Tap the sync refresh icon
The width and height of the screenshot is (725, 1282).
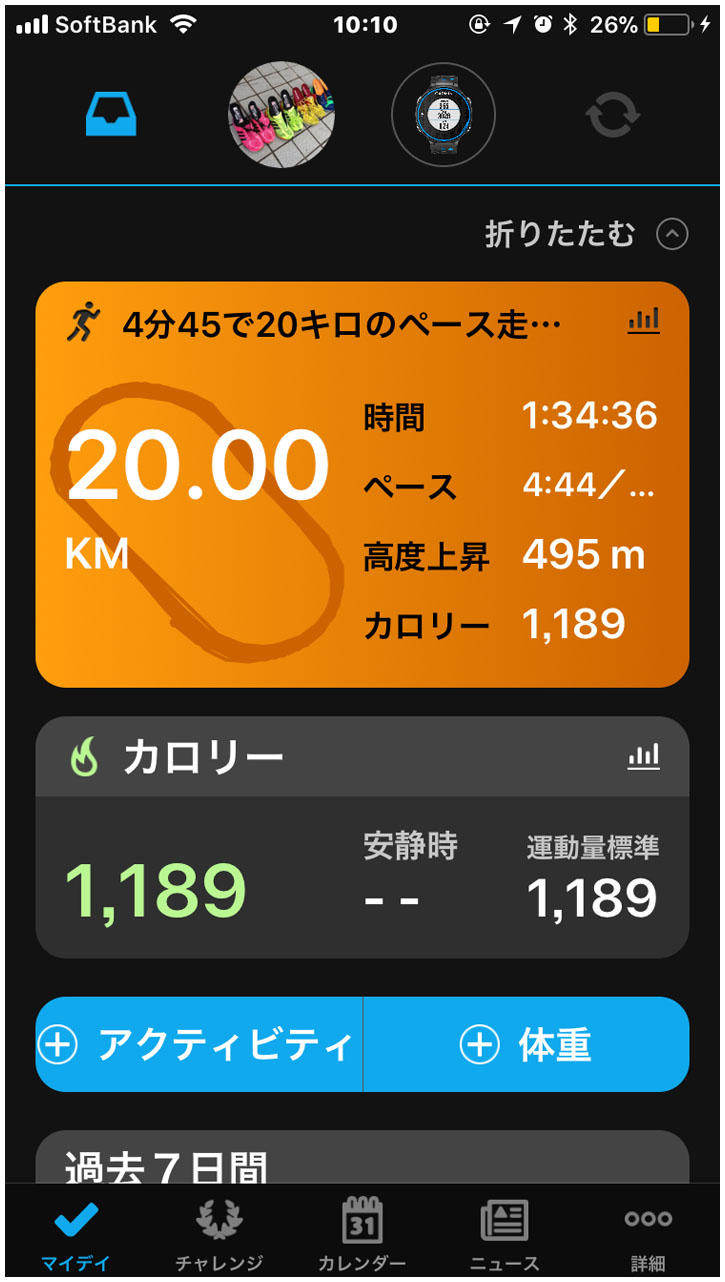click(613, 115)
